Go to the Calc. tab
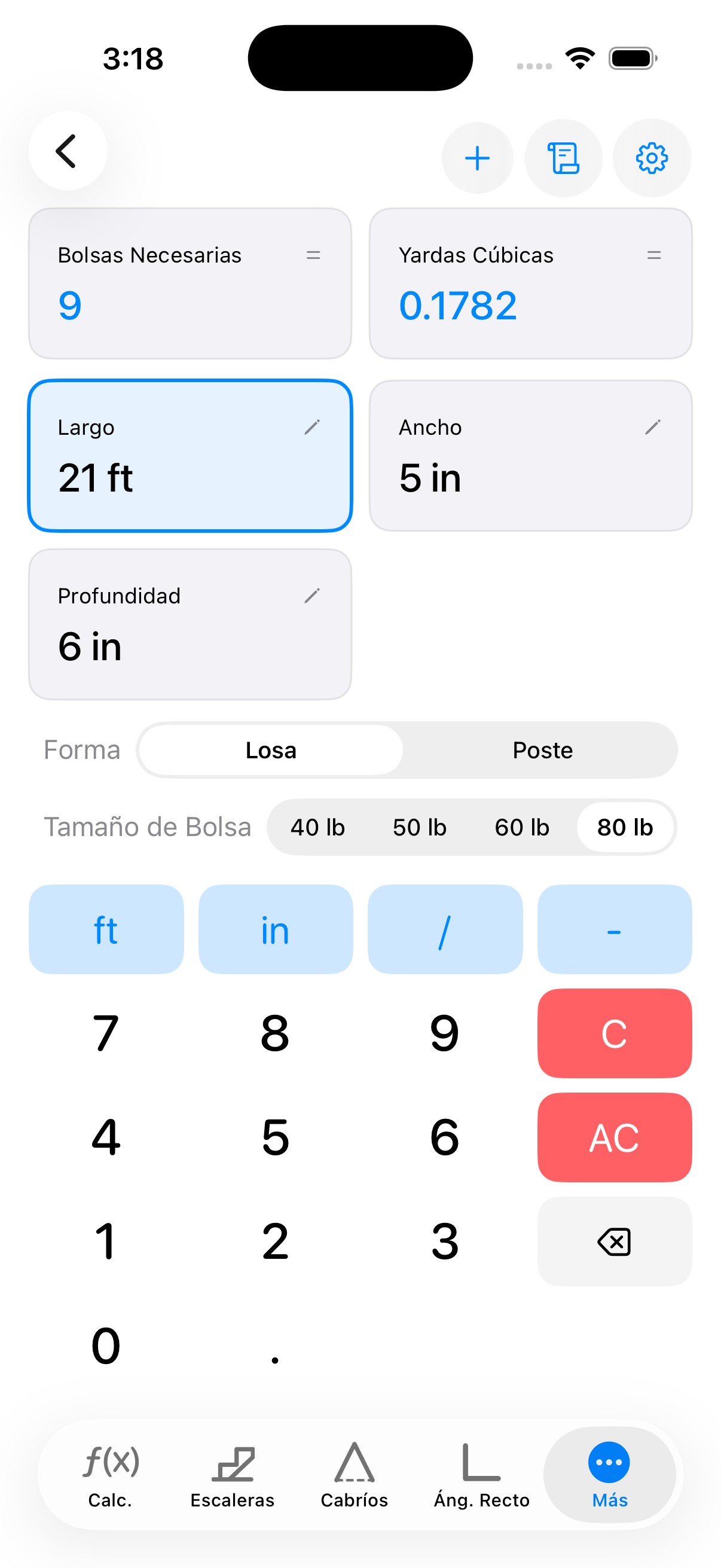 pos(110,1474)
